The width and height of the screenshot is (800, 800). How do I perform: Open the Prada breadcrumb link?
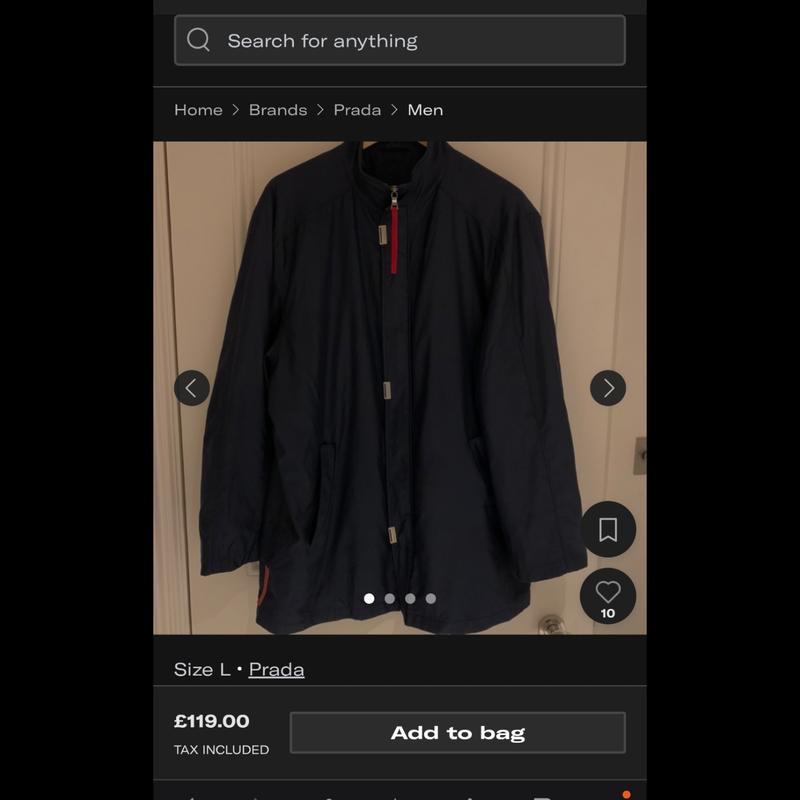tap(357, 110)
